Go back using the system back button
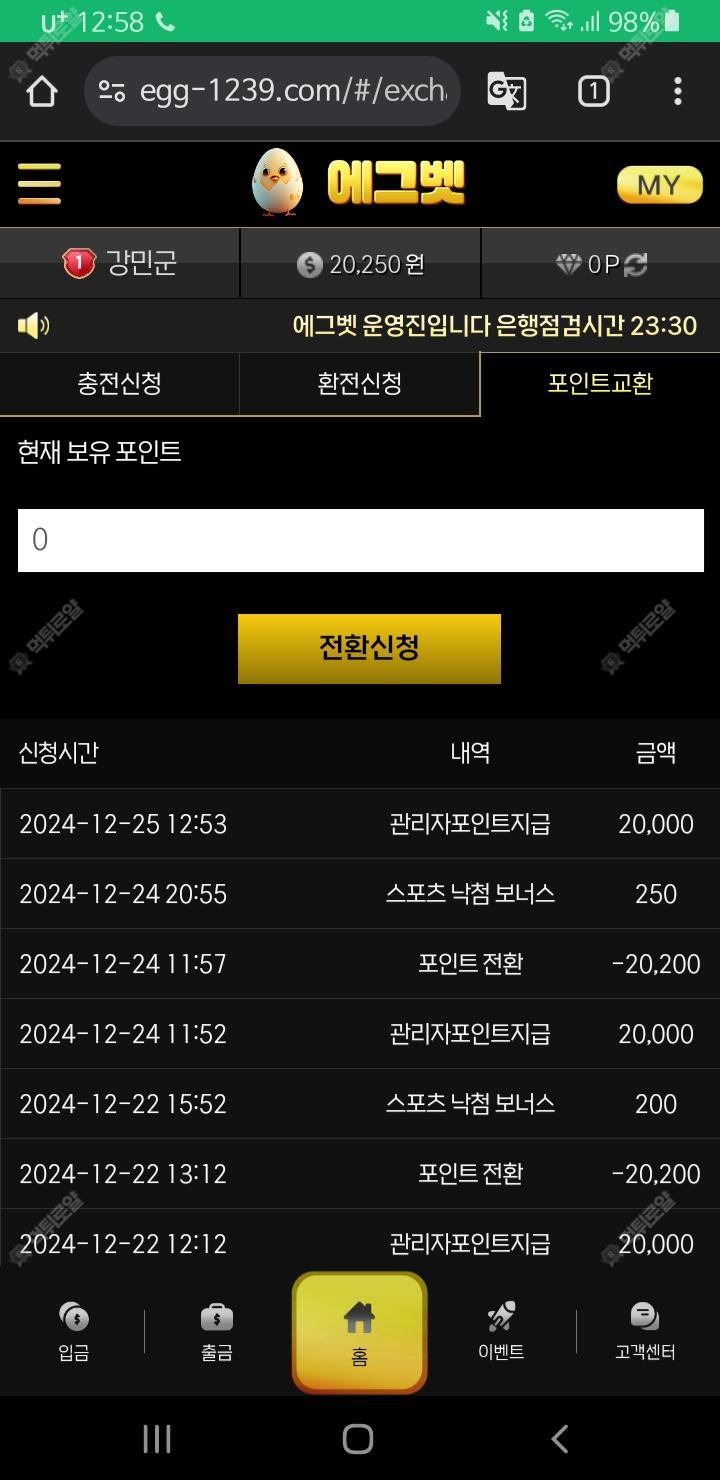 point(560,1439)
